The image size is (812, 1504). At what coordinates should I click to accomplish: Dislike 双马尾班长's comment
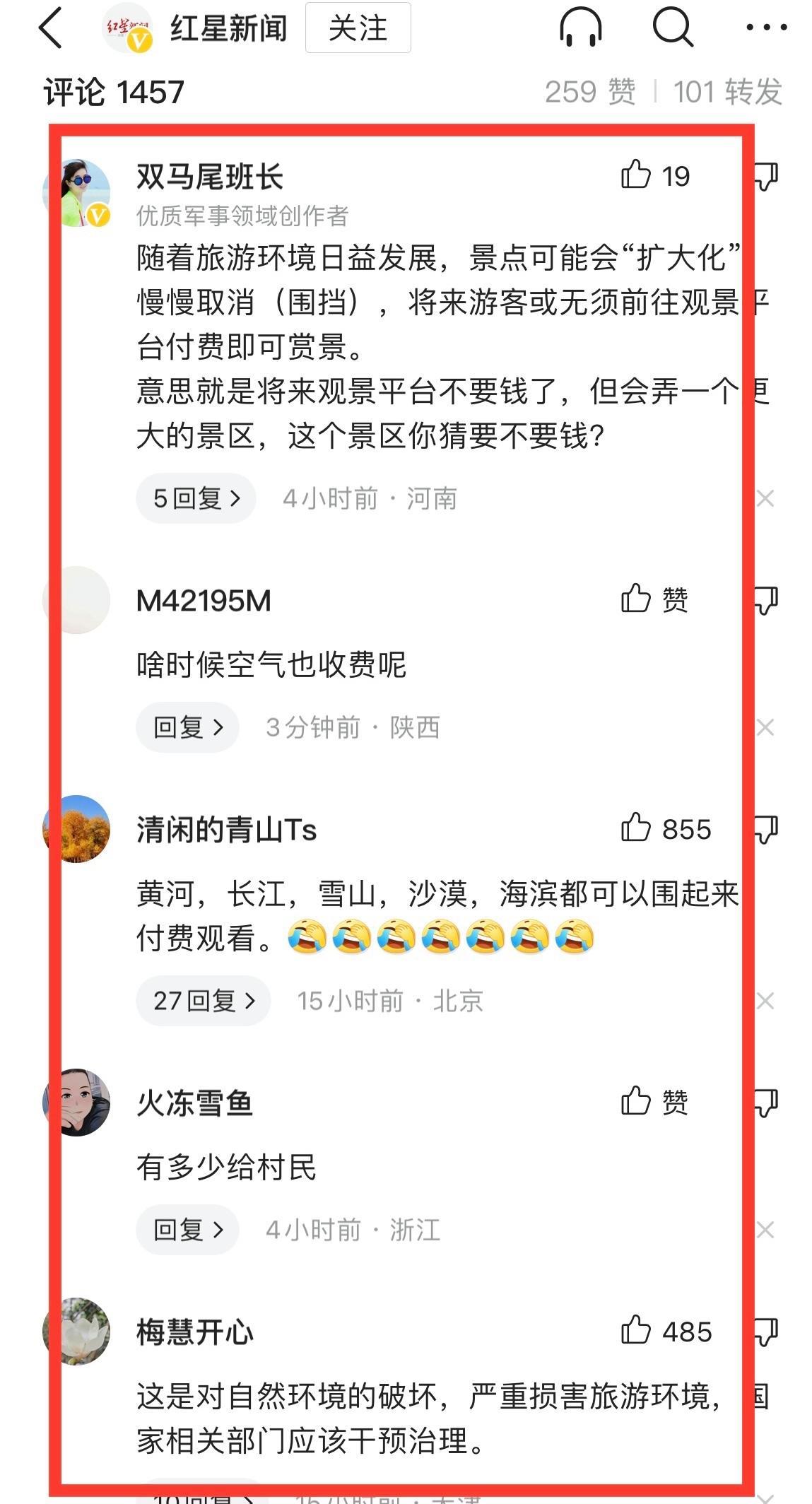tap(766, 175)
